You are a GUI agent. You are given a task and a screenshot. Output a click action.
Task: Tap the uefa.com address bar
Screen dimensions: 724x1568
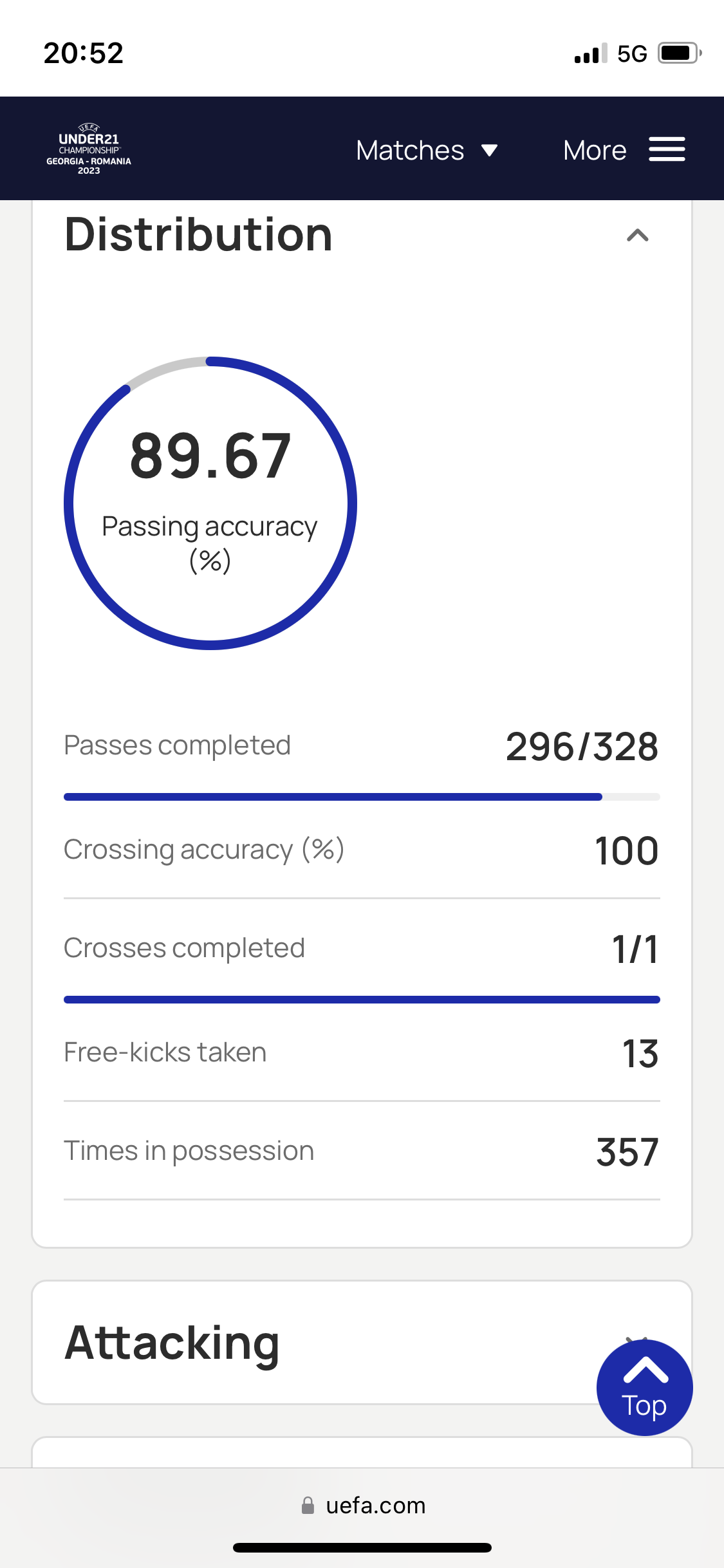362,1506
